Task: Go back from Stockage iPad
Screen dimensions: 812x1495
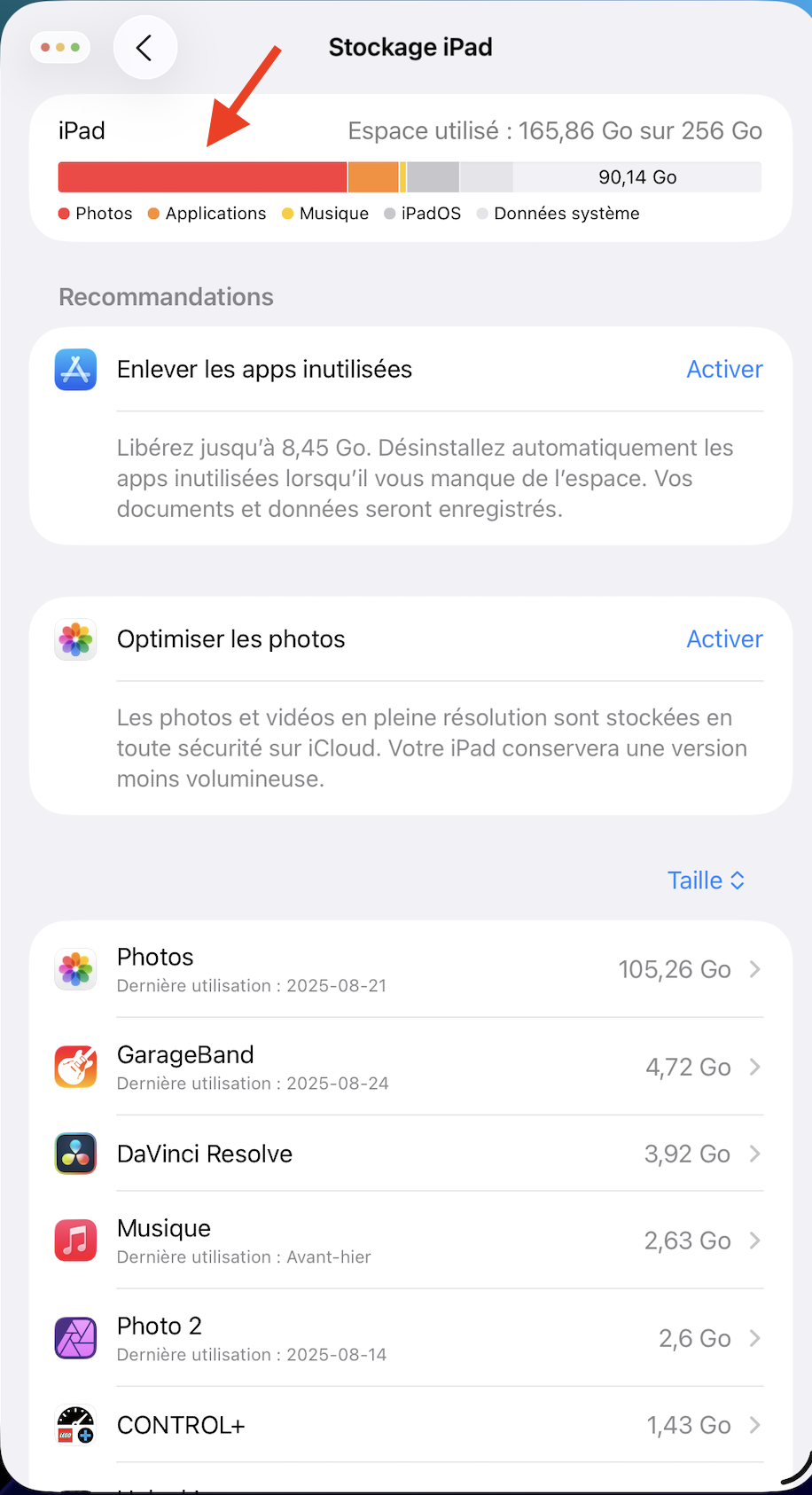Action: tap(144, 48)
